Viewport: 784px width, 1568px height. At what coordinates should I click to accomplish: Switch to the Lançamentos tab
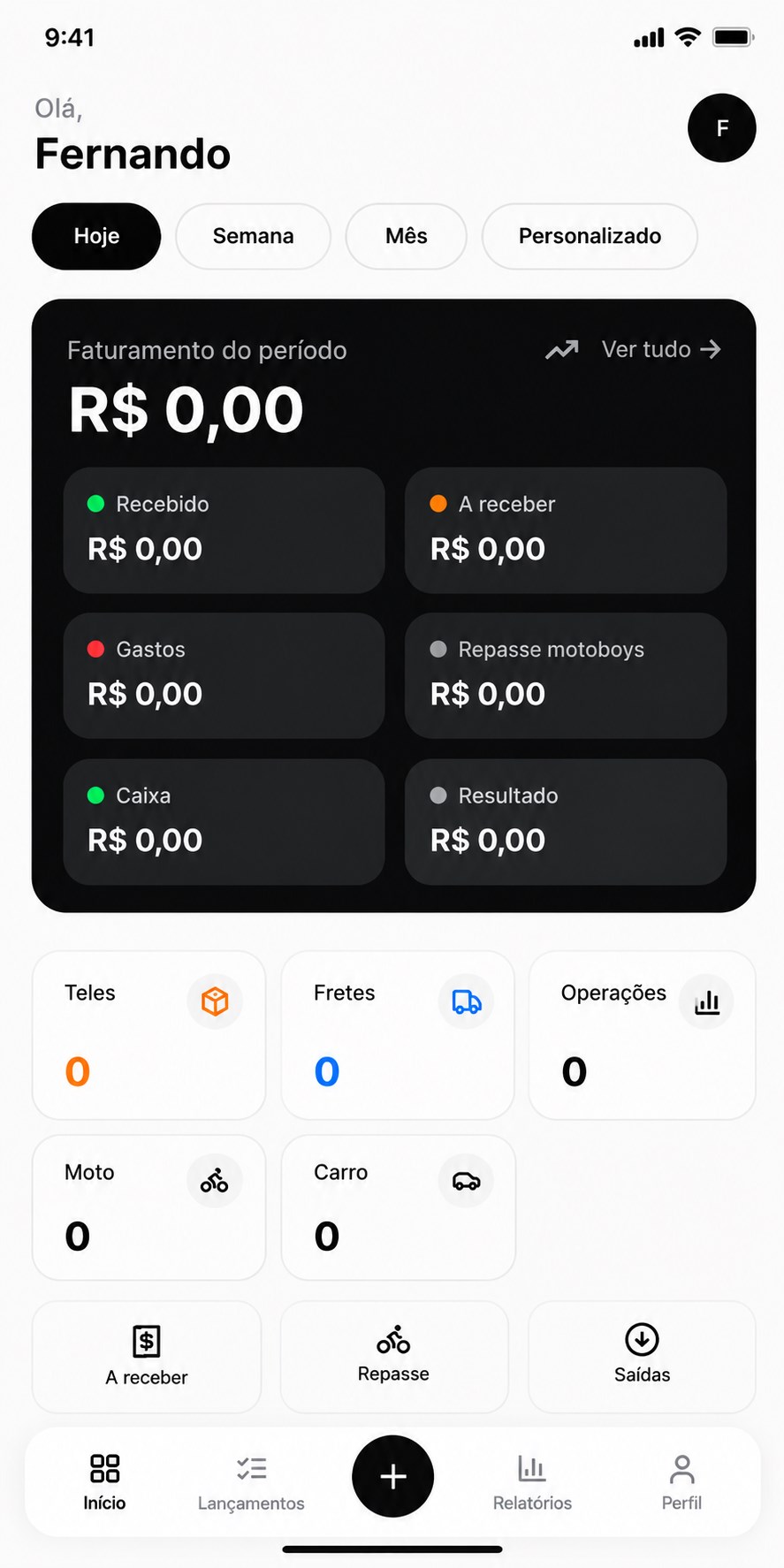(x=251, y=1482)
